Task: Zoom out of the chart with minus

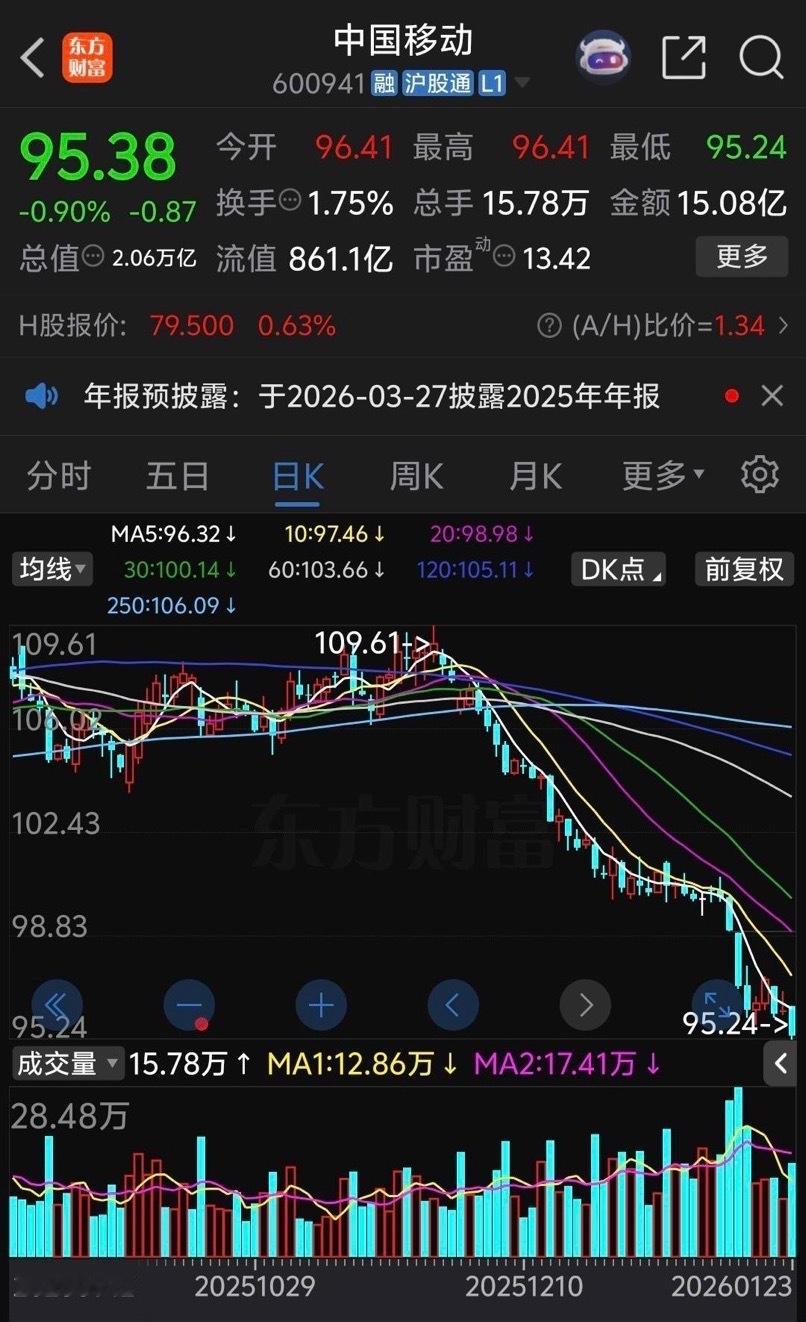Action: (x=189, y=1005)
